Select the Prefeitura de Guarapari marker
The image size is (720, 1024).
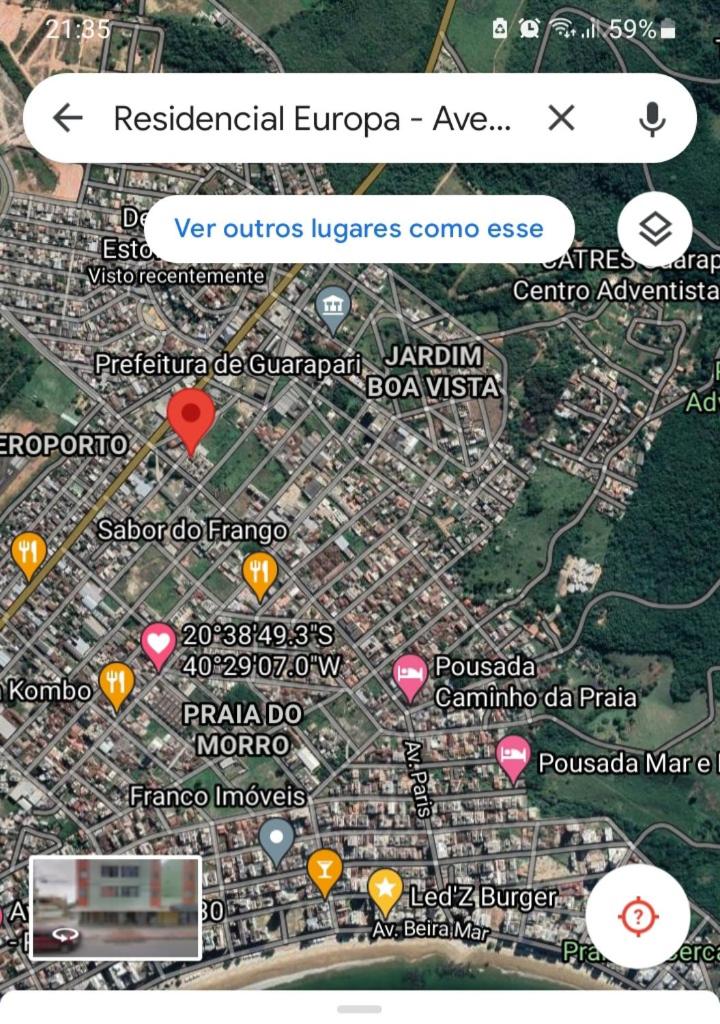tap(332, 306)
